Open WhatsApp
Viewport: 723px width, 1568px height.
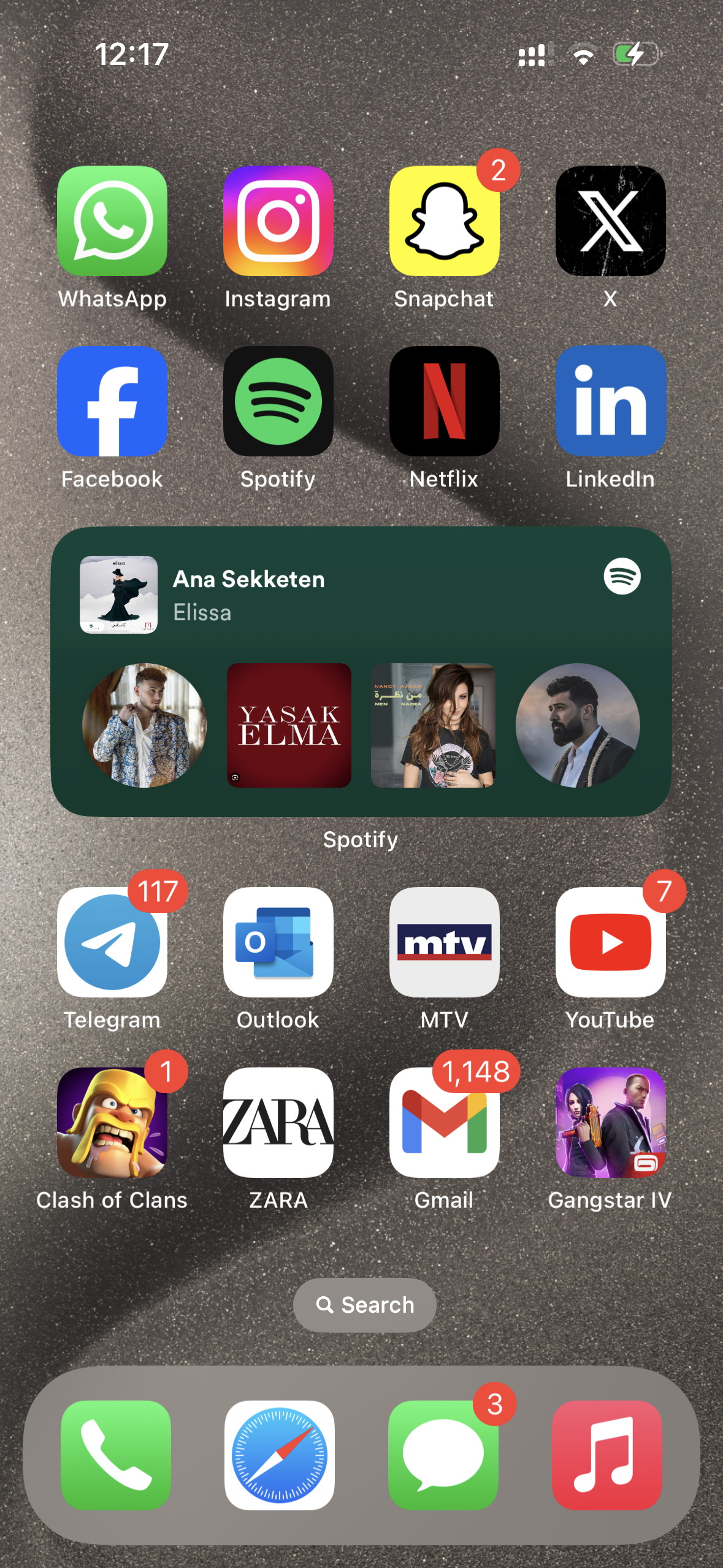112,221
